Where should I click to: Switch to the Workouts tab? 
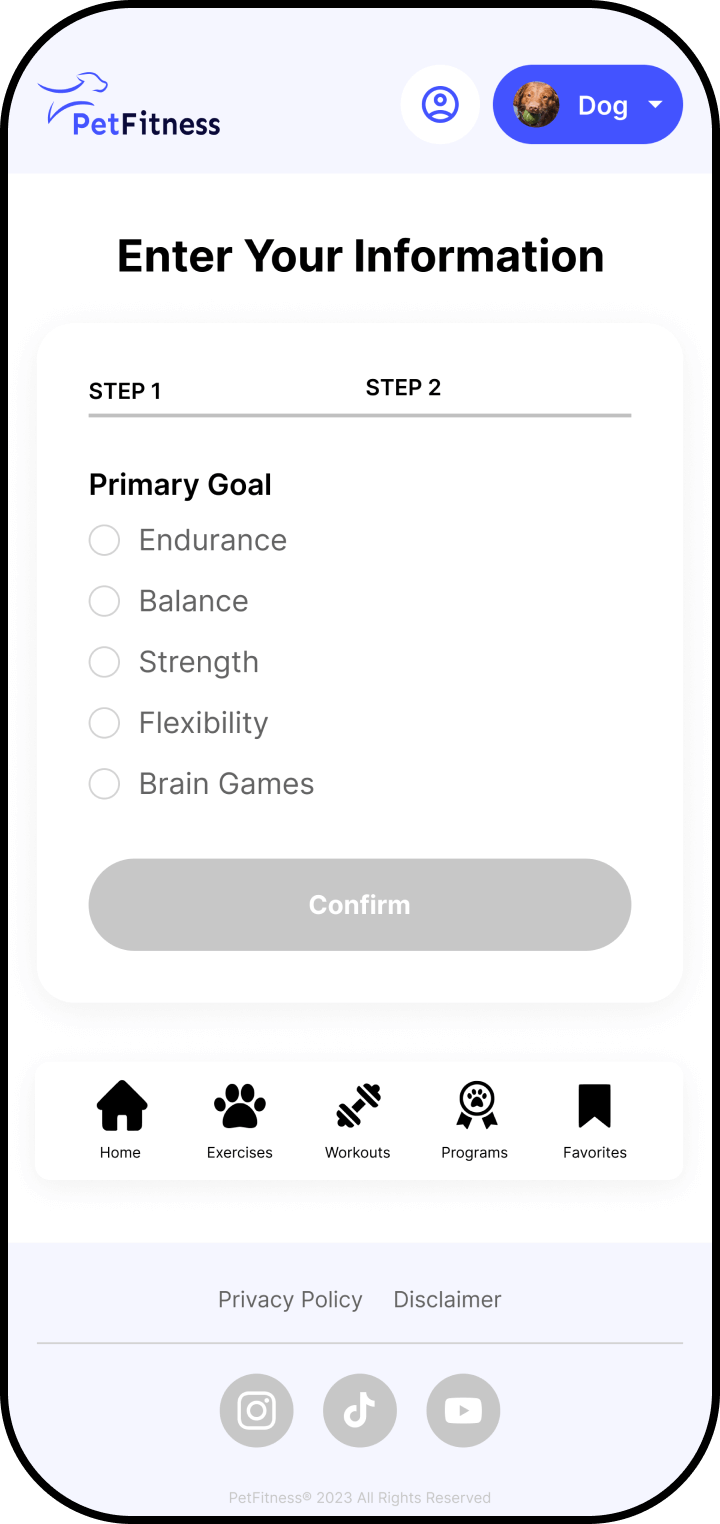[x=358, y=1121]
